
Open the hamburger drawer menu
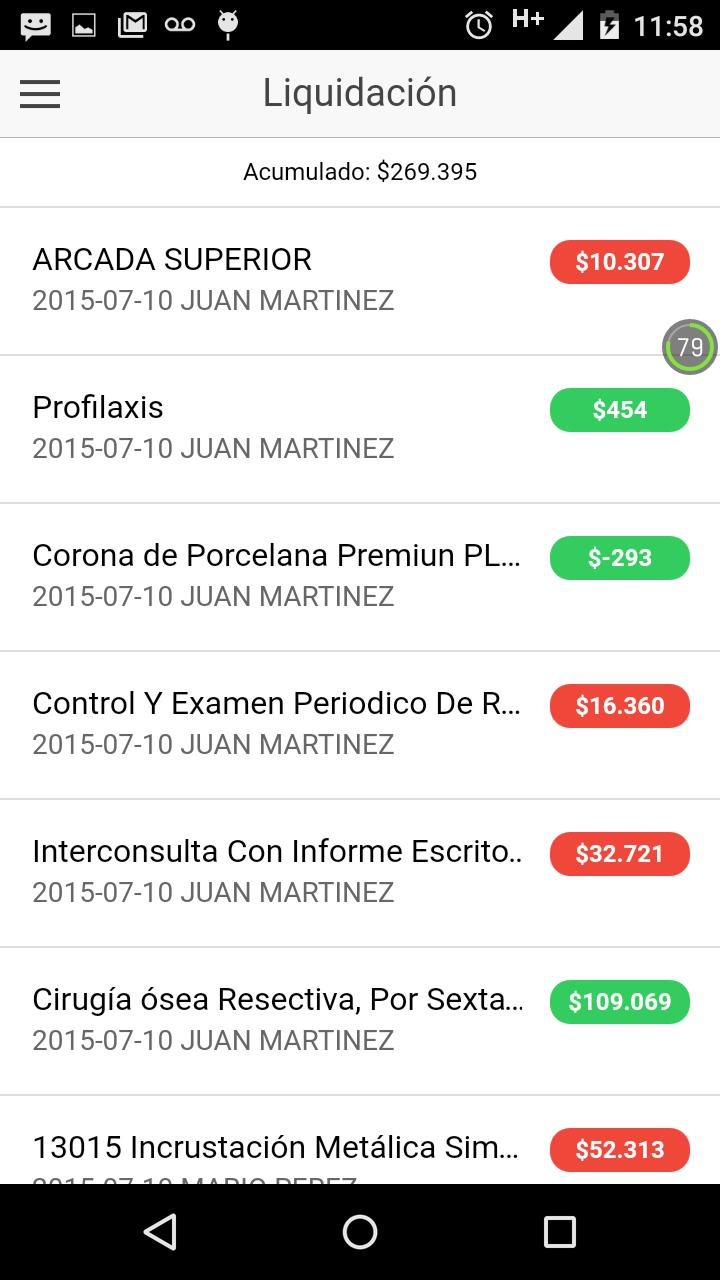tap(40, 94)
